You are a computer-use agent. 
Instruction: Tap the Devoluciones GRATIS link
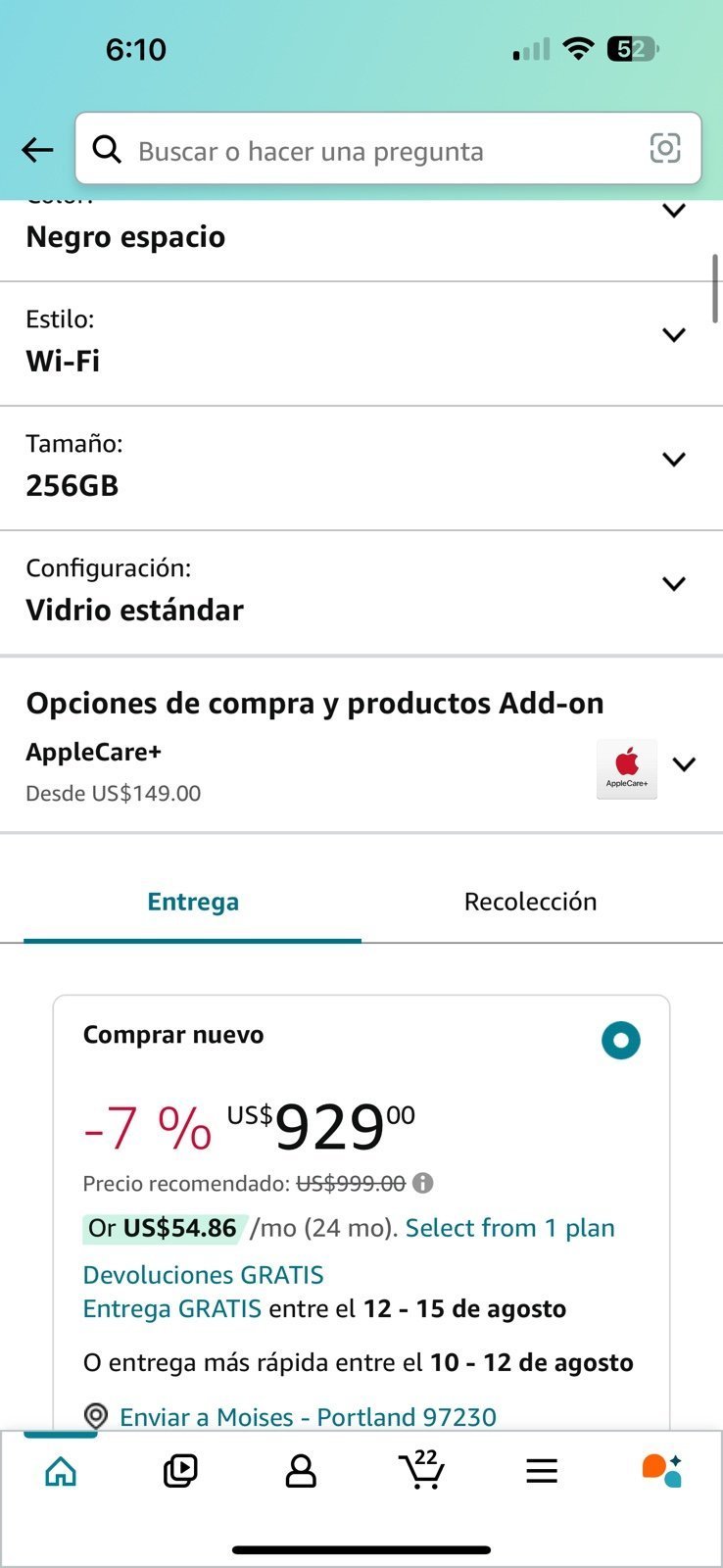pyautogui.click(x=202, y=1274)
